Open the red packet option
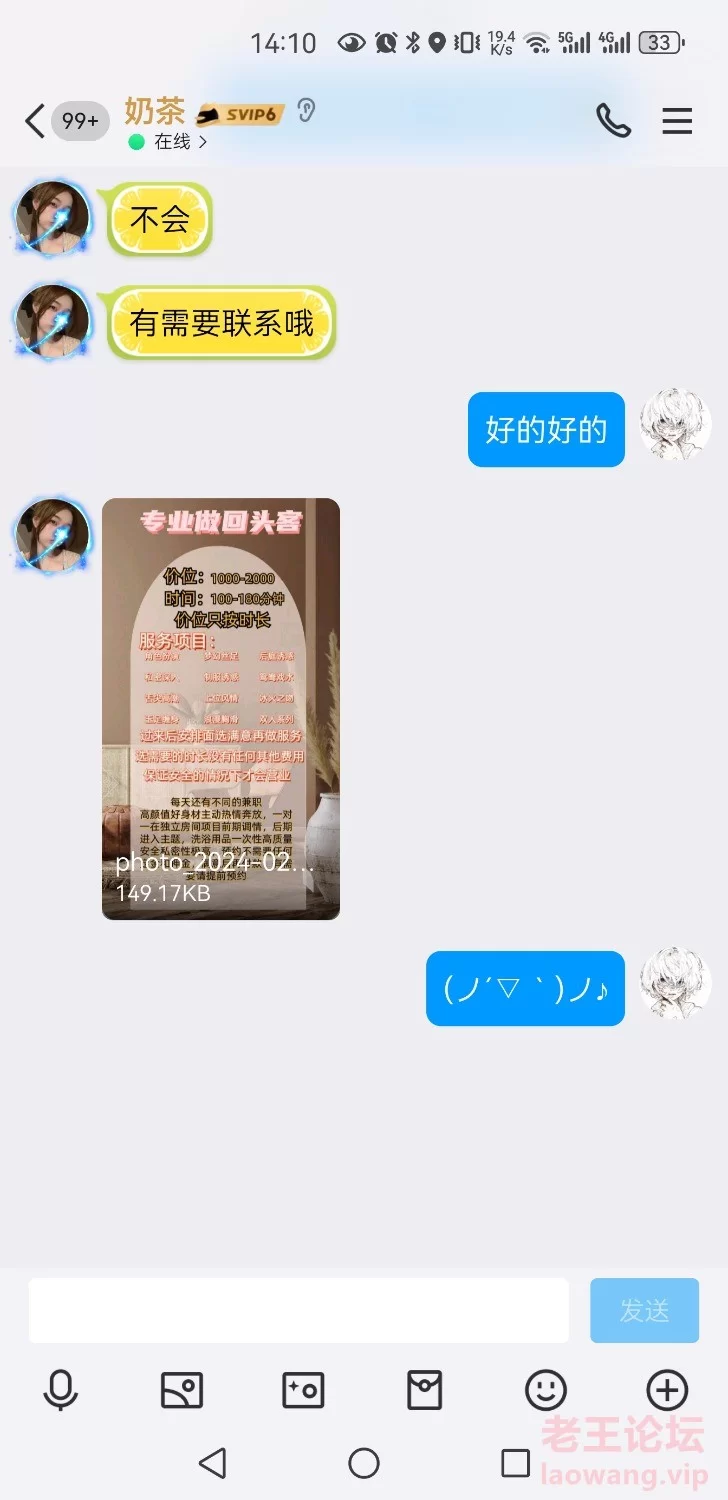The height and width of the screenshot is (1500, 728). (x=424, y=1390)
